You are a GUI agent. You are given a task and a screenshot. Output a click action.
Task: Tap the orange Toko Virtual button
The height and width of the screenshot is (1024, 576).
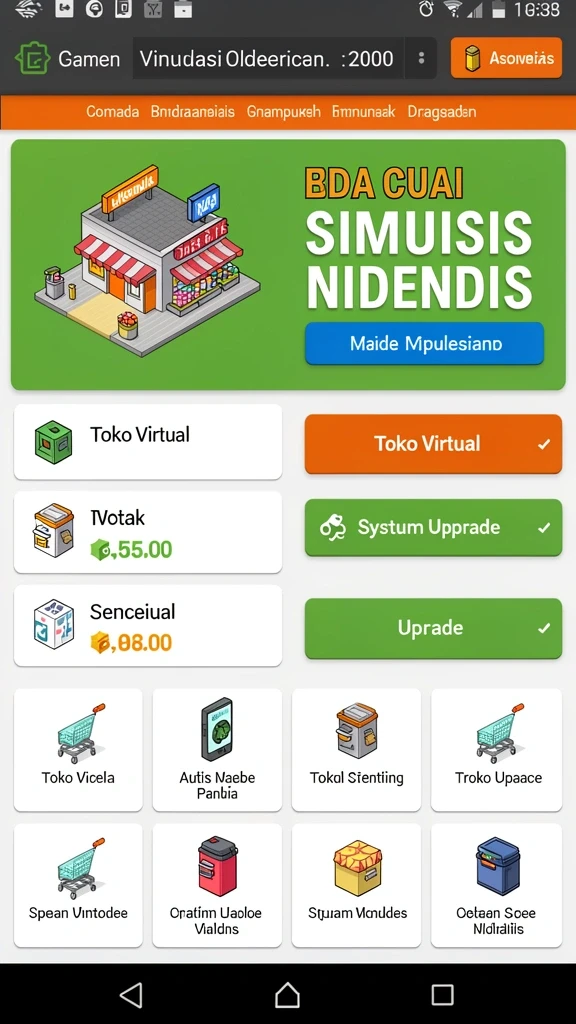click(433, 444)
